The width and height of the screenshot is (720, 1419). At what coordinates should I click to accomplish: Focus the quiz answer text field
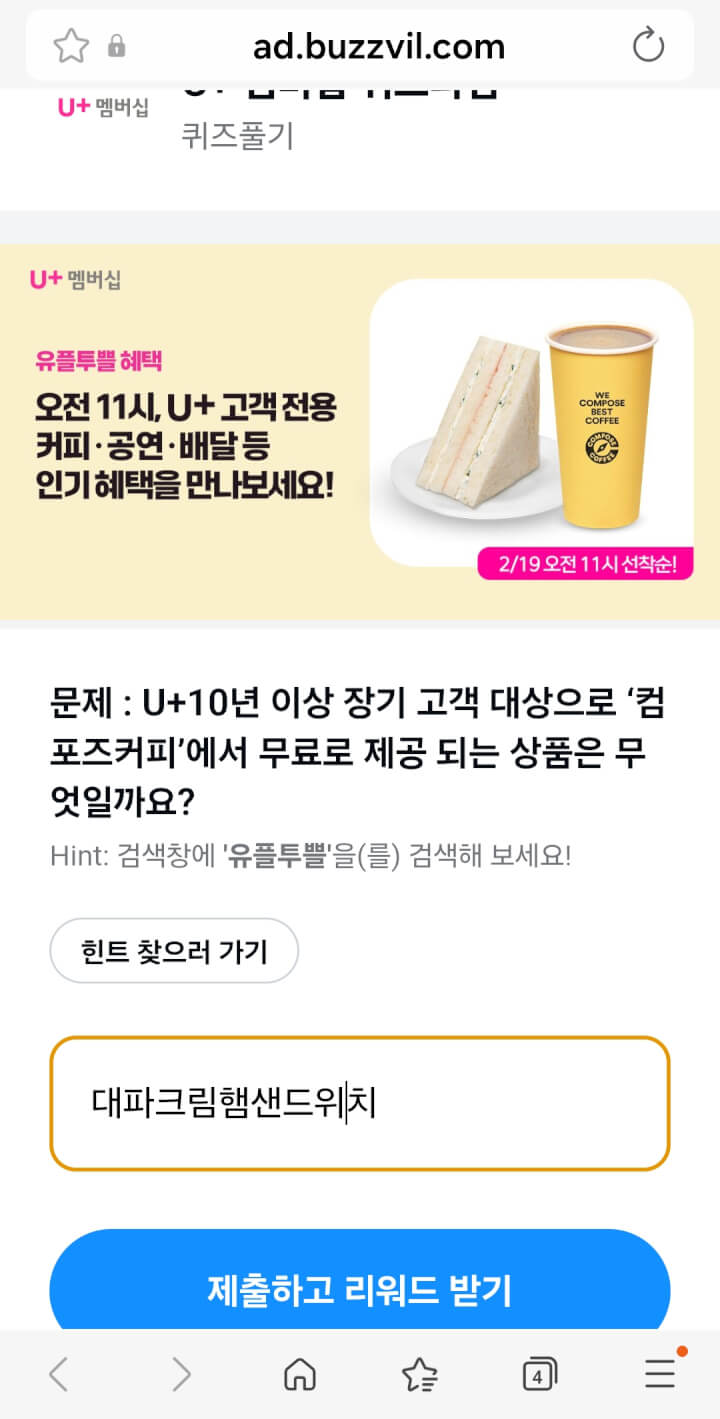359,1103
